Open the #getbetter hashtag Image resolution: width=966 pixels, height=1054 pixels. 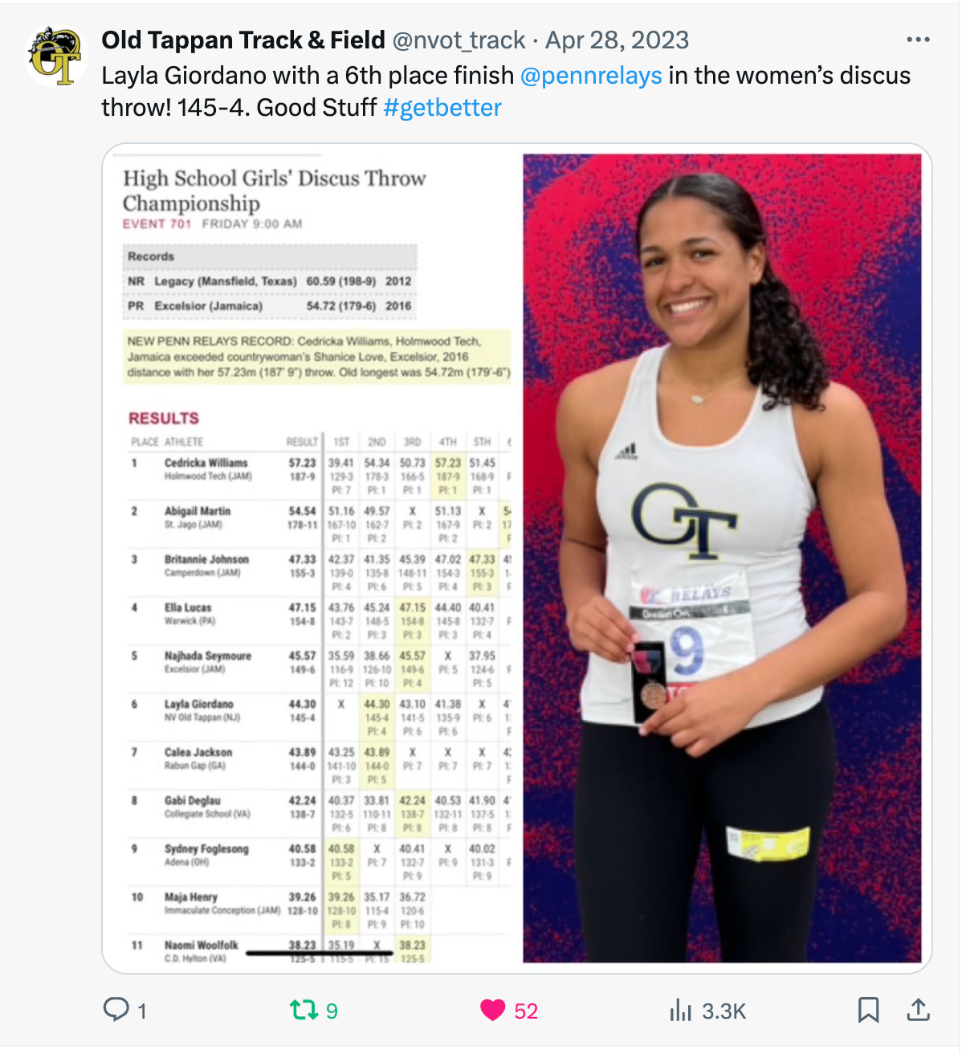tap(442, 107)
